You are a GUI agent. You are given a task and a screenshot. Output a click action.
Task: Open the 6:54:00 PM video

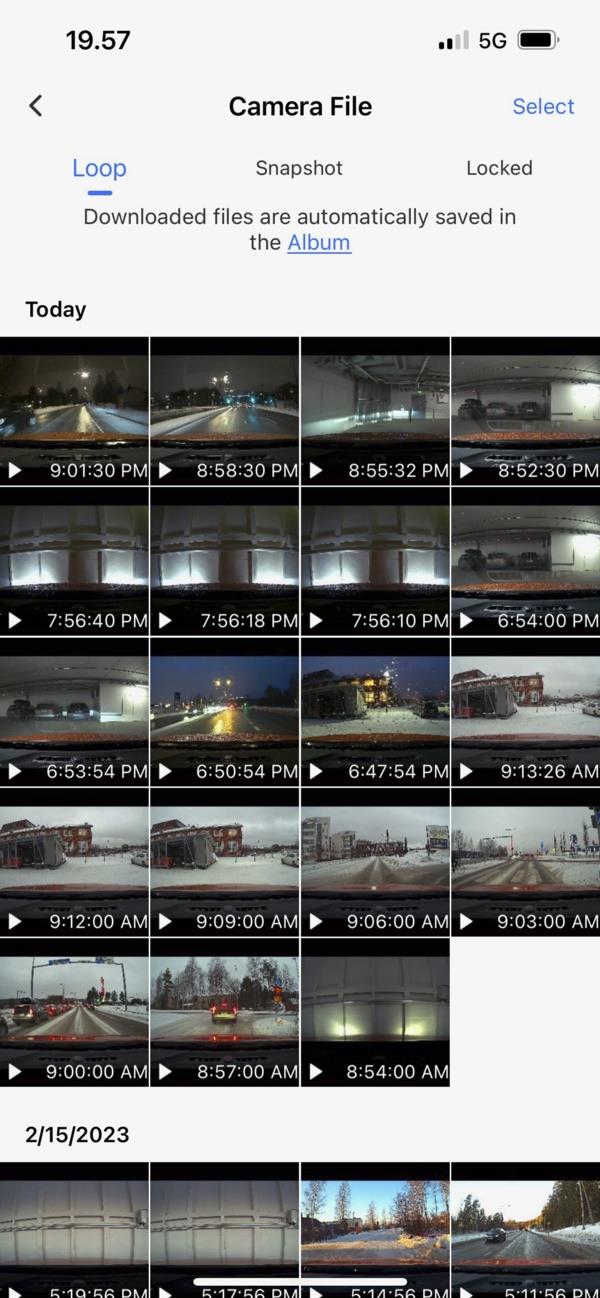[x=525, y=562]
